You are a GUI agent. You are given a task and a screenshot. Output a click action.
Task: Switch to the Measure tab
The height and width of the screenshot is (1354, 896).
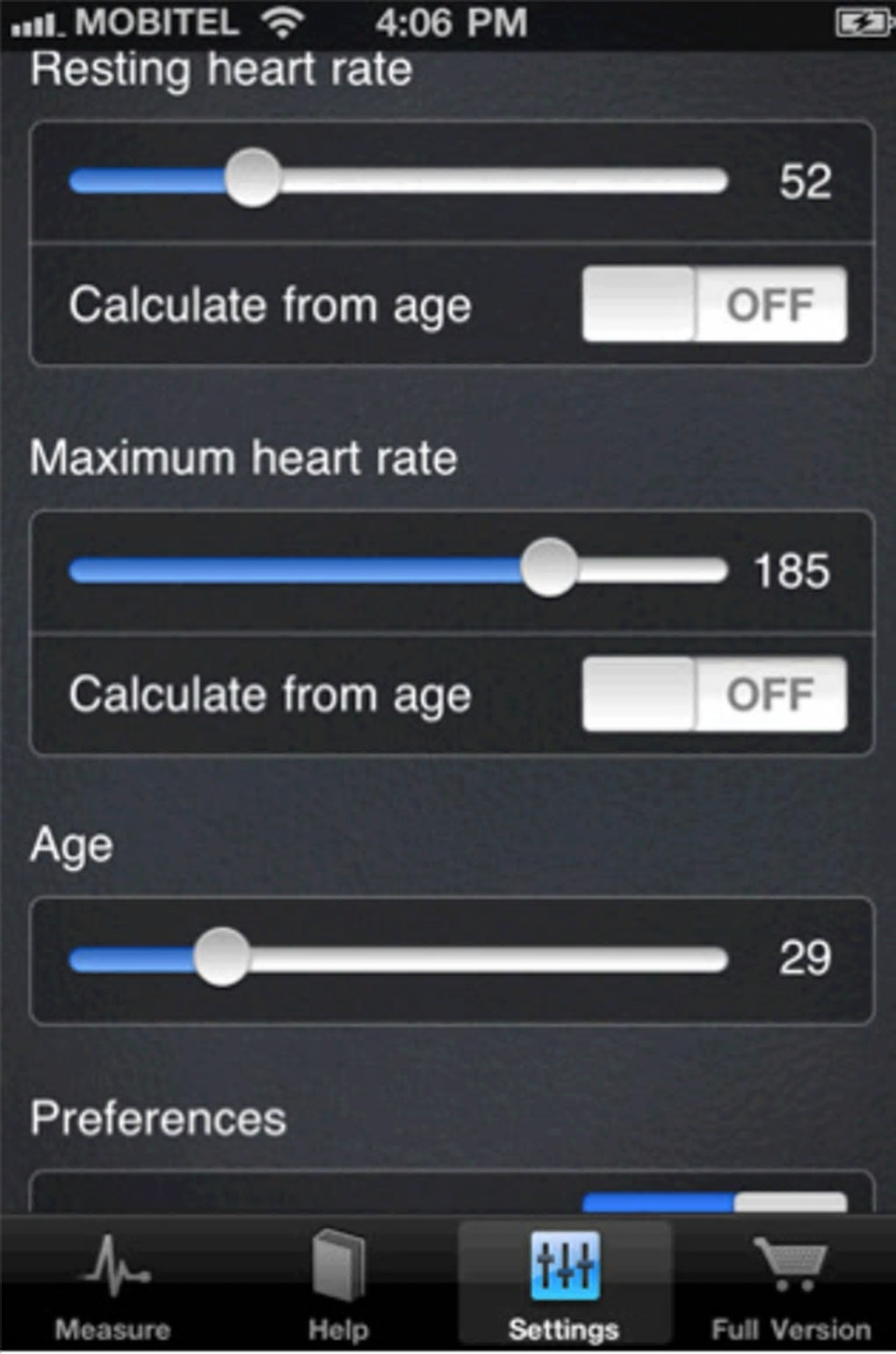(112, 1285)
